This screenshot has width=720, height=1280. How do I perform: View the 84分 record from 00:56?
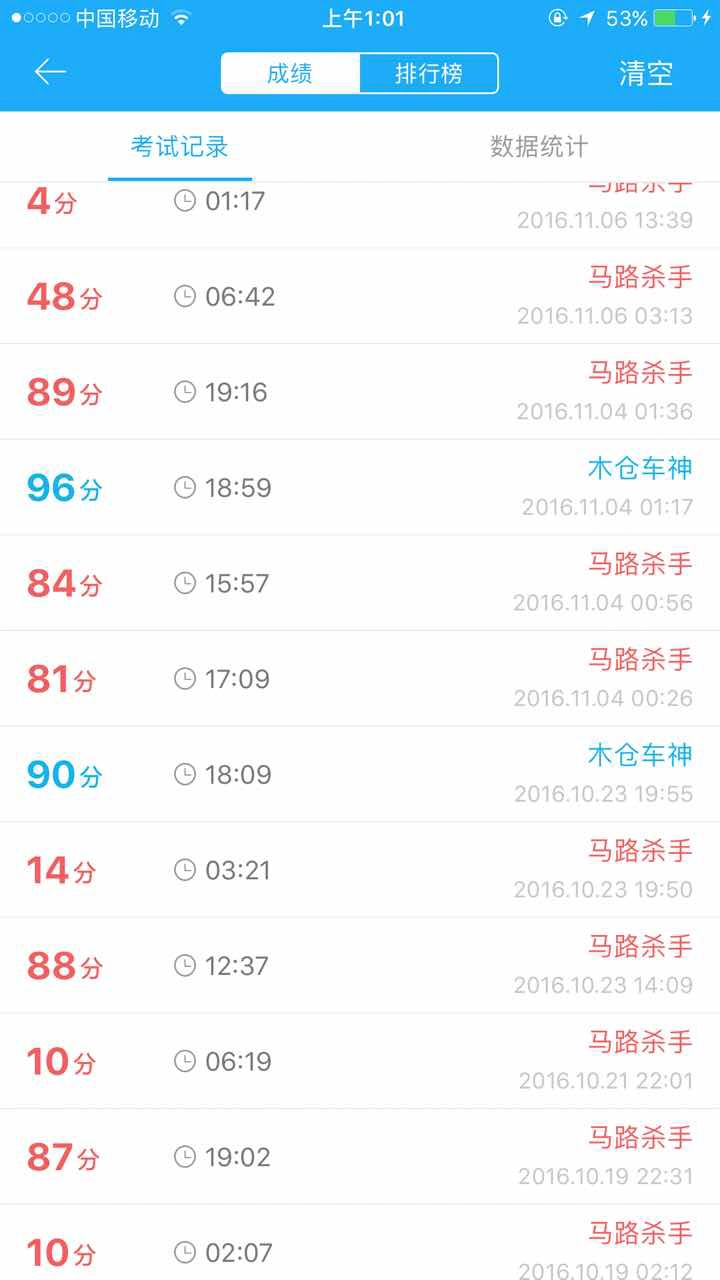point(360,583)
